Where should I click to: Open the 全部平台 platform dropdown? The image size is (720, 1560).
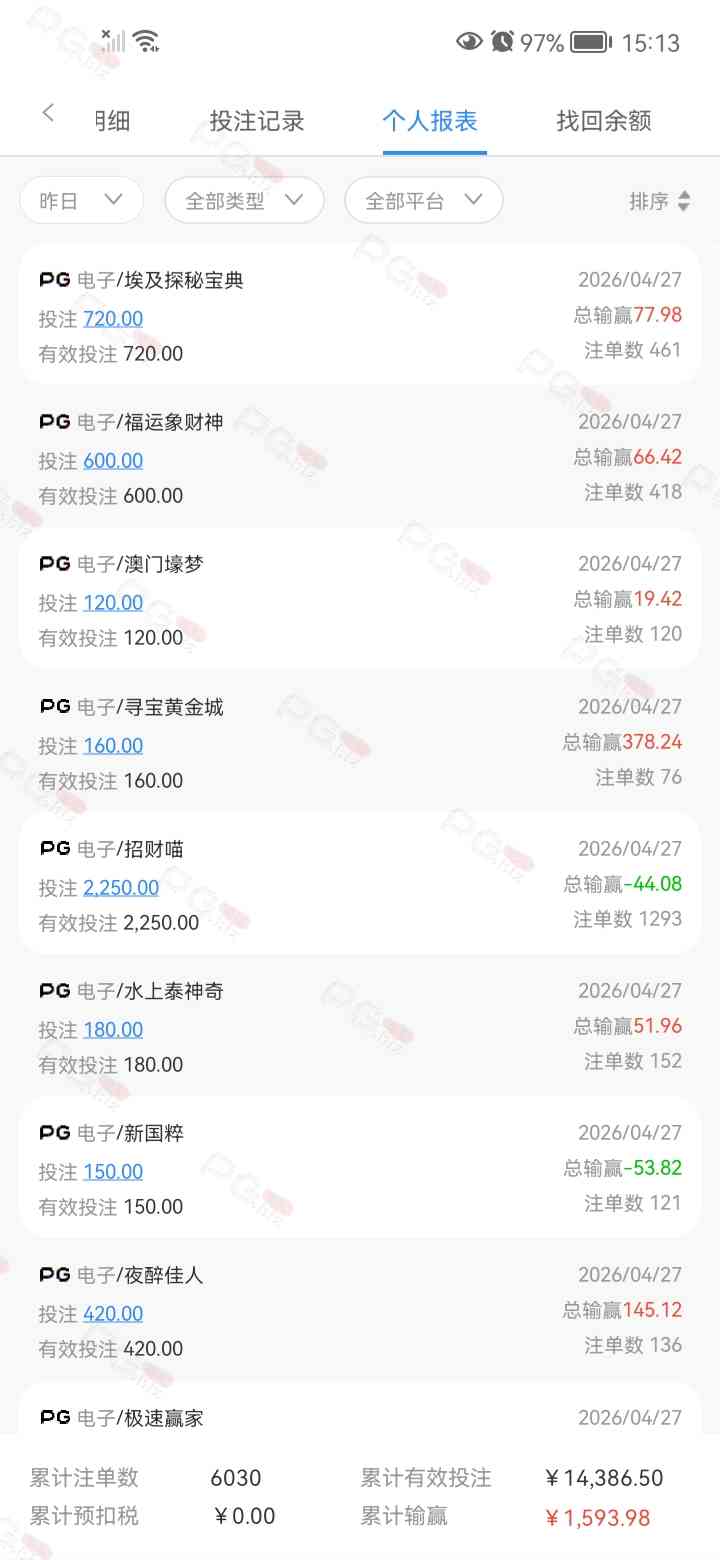423,200
